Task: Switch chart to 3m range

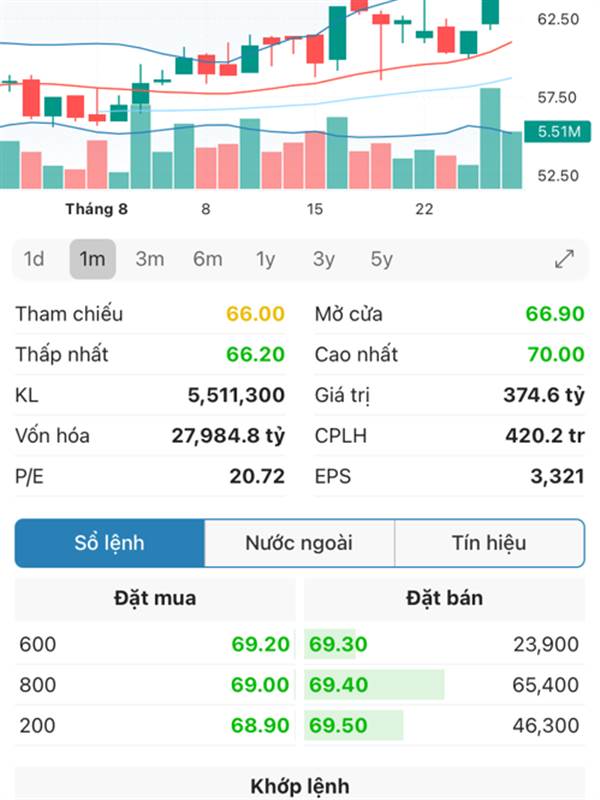Action: coord(150,259)
